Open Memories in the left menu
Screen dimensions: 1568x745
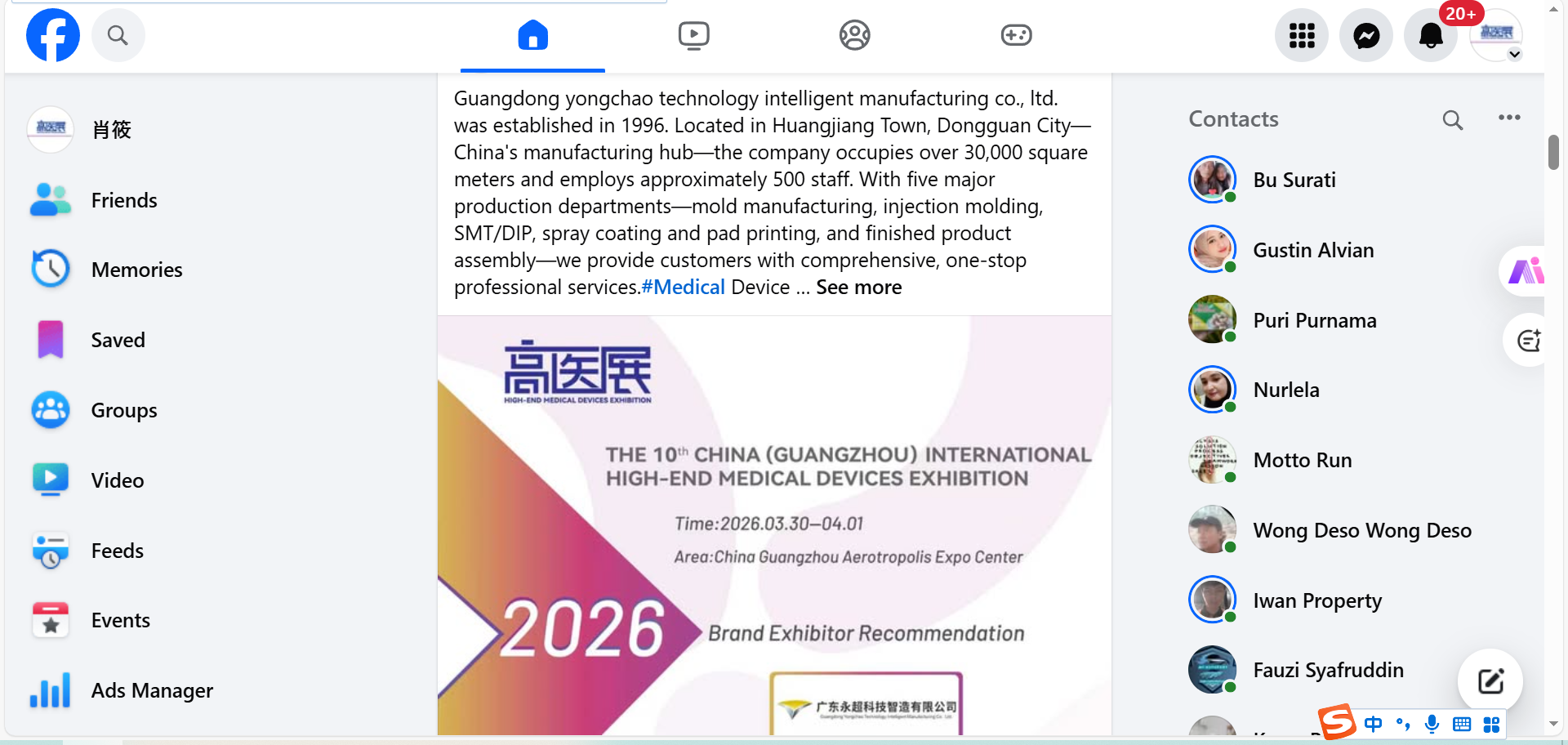tap(136, 270)
